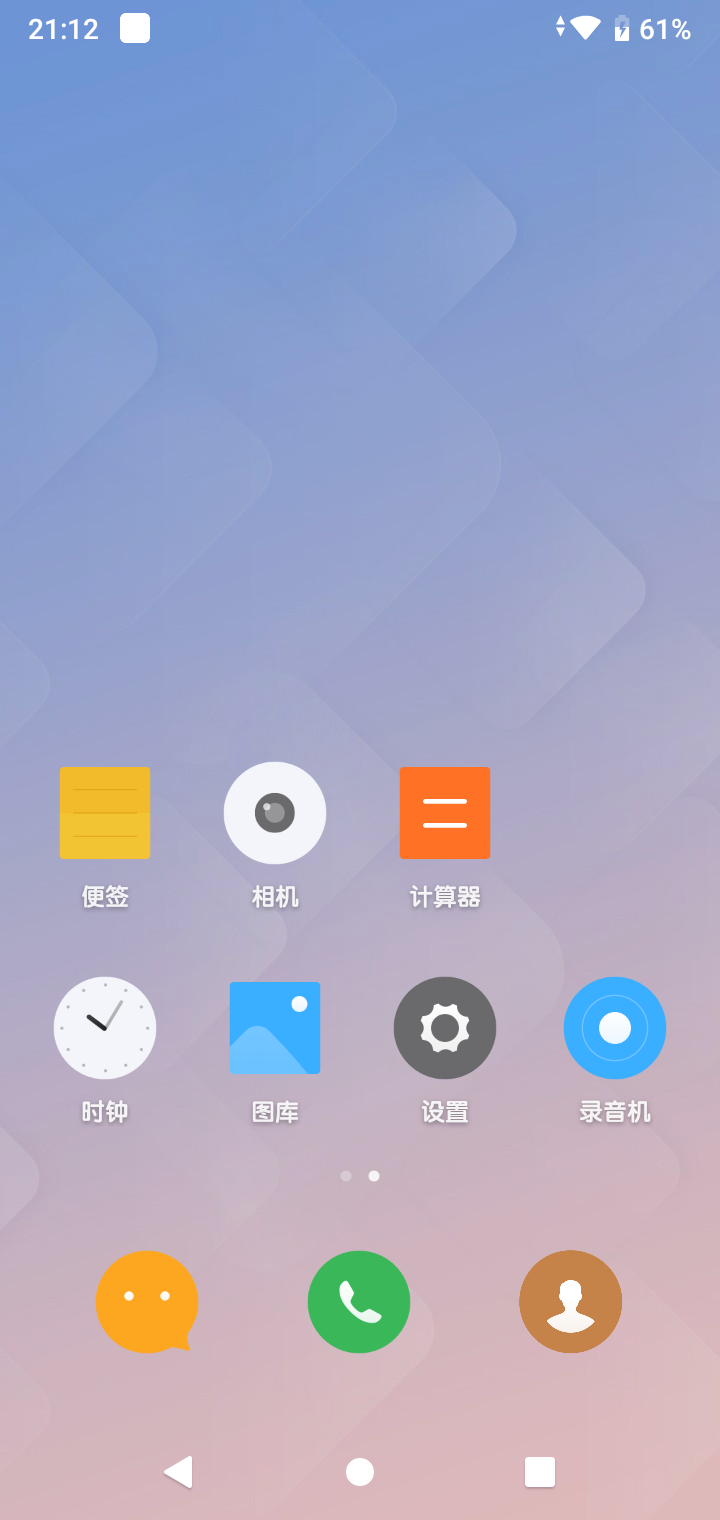Launch the 相机 camera app
Image resolution: width=720 pixels, height=1520 pixels.
(x=275, y=813)
